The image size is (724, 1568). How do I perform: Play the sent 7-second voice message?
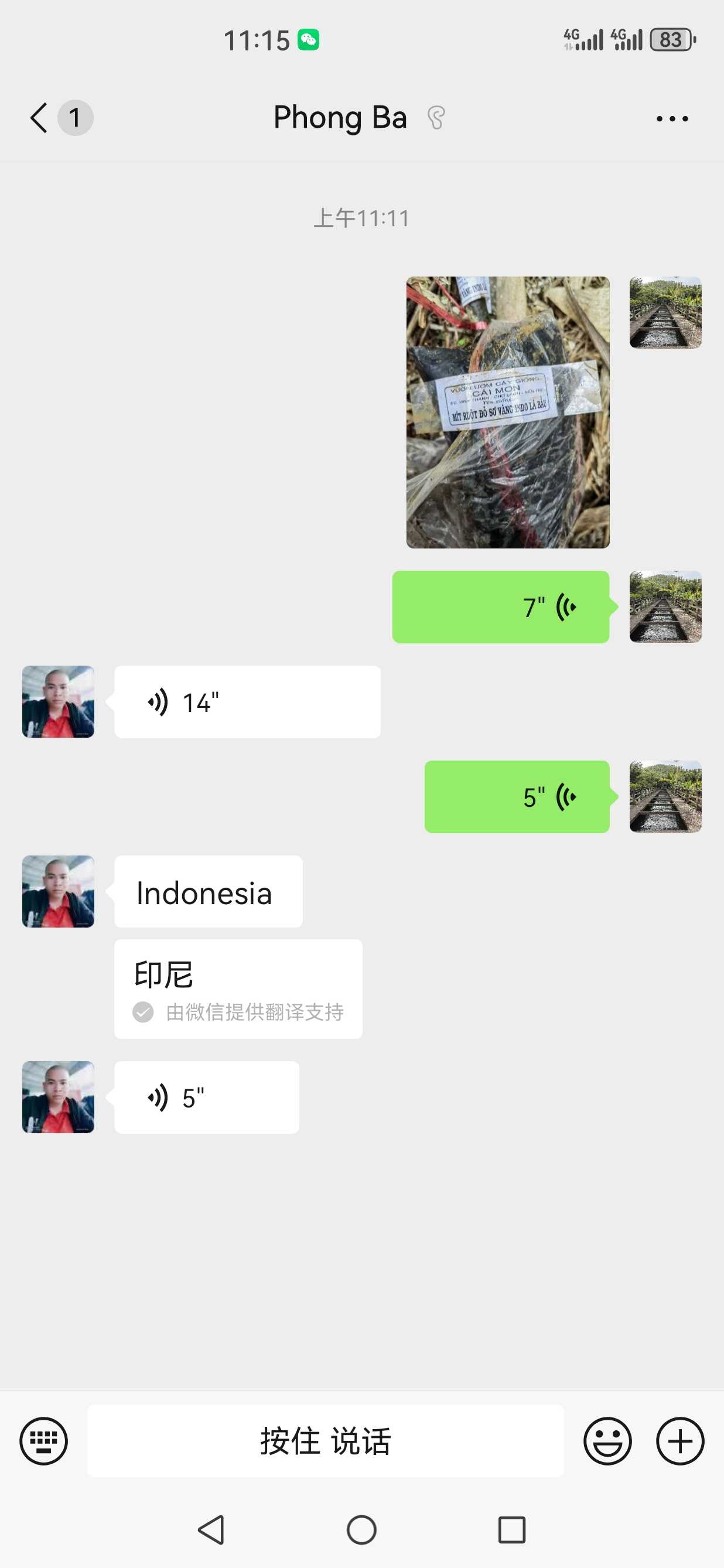[501, 607]
